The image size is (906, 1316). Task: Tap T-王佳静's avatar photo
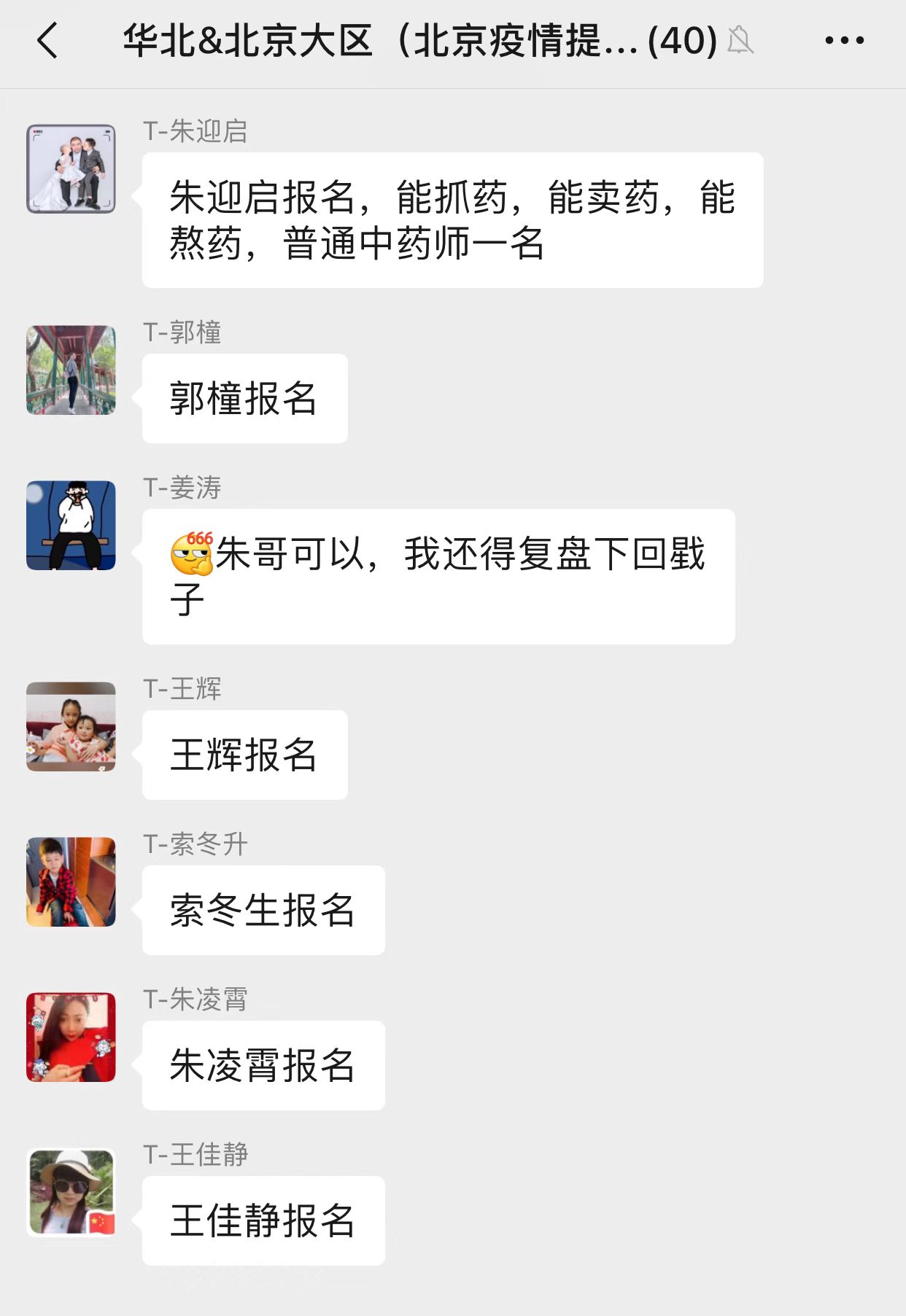click(71, 1192)
